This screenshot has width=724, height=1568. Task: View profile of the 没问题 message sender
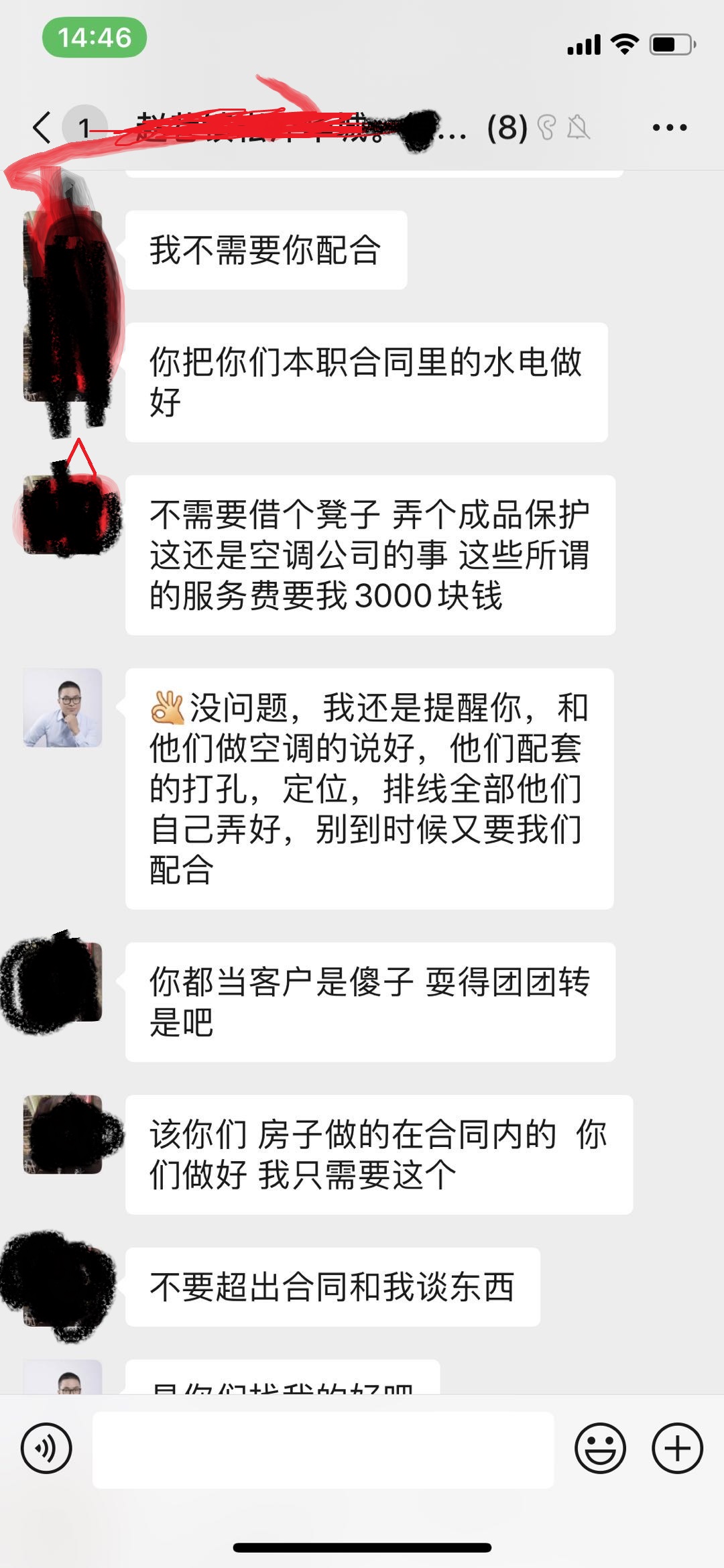63,708
